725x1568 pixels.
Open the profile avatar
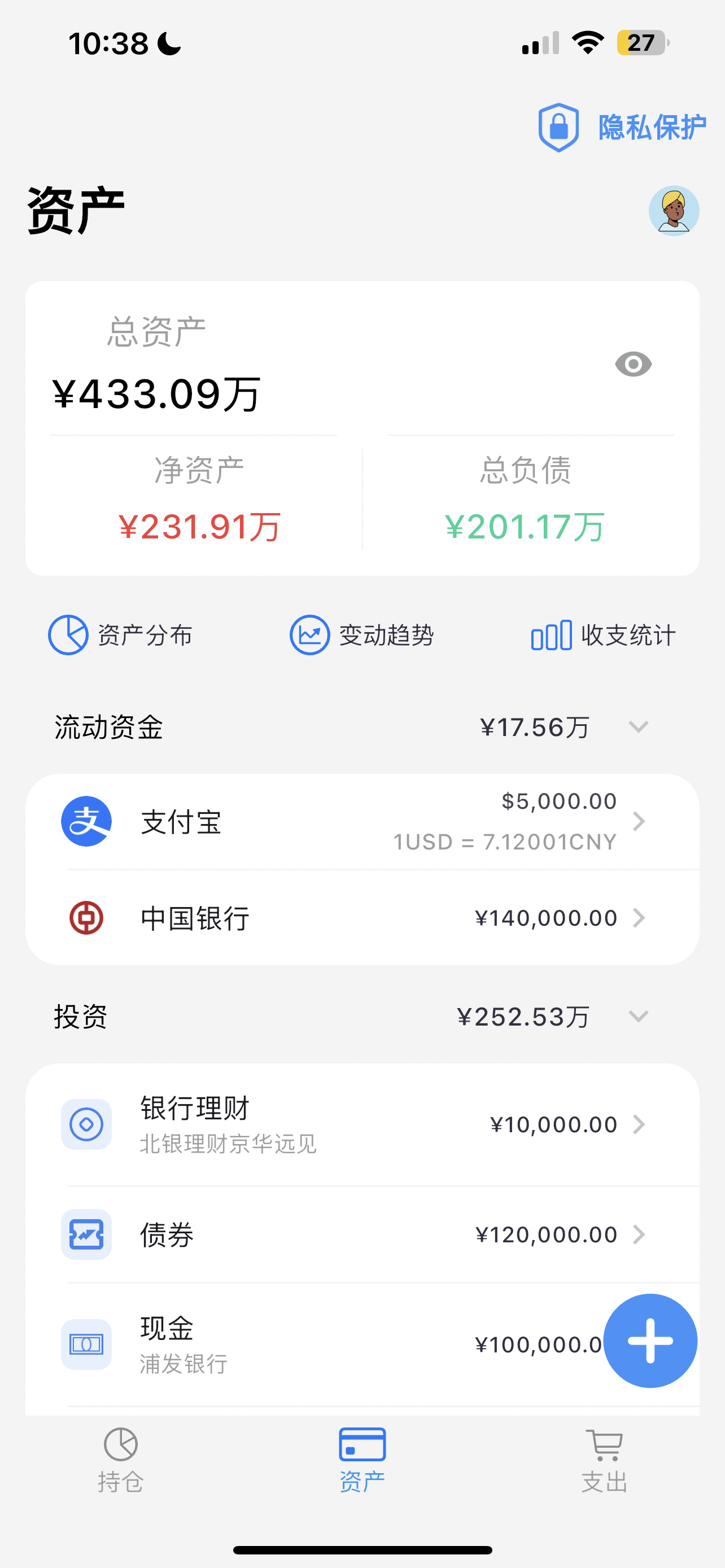tap(673, 211)
